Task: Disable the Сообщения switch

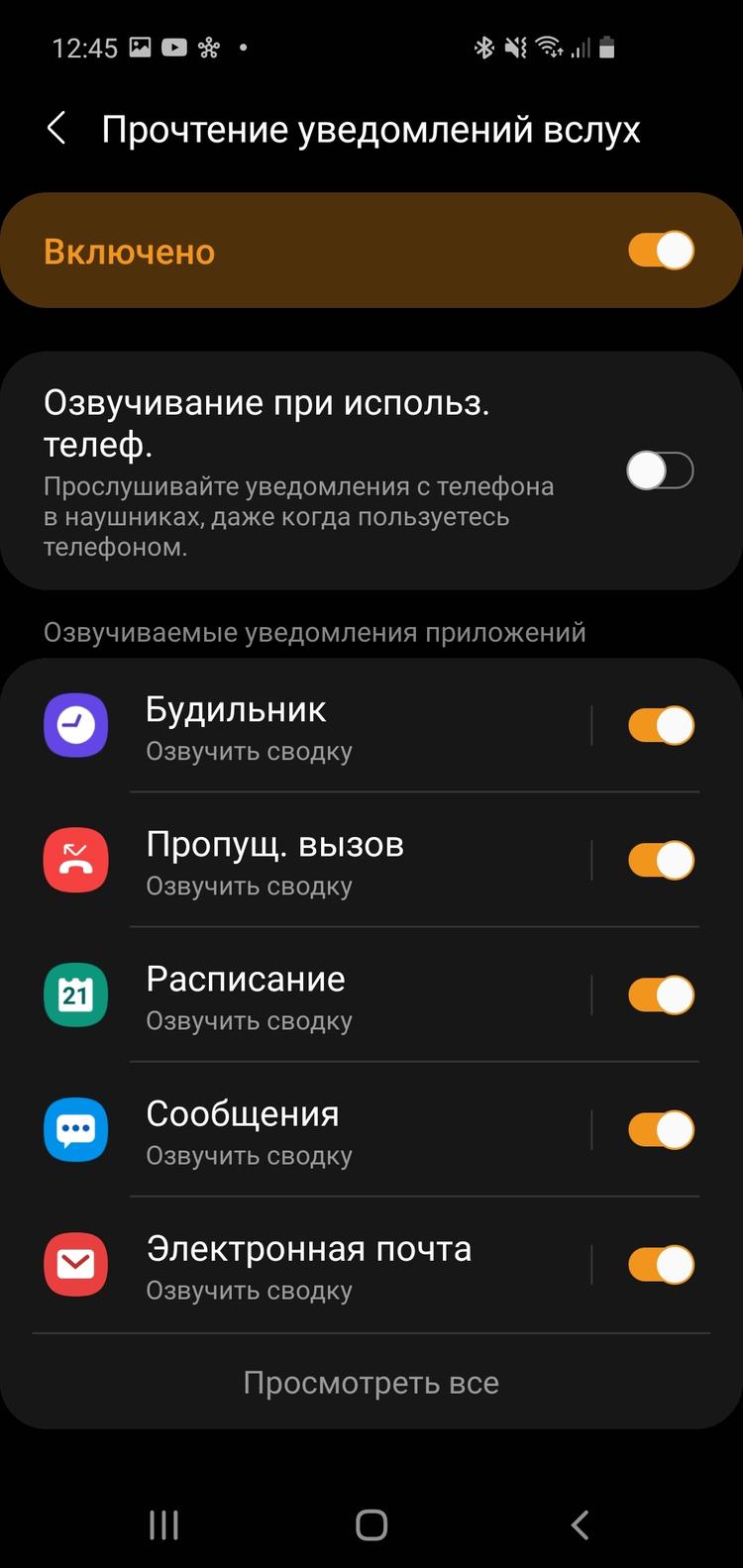Action: click(661, 1129)
